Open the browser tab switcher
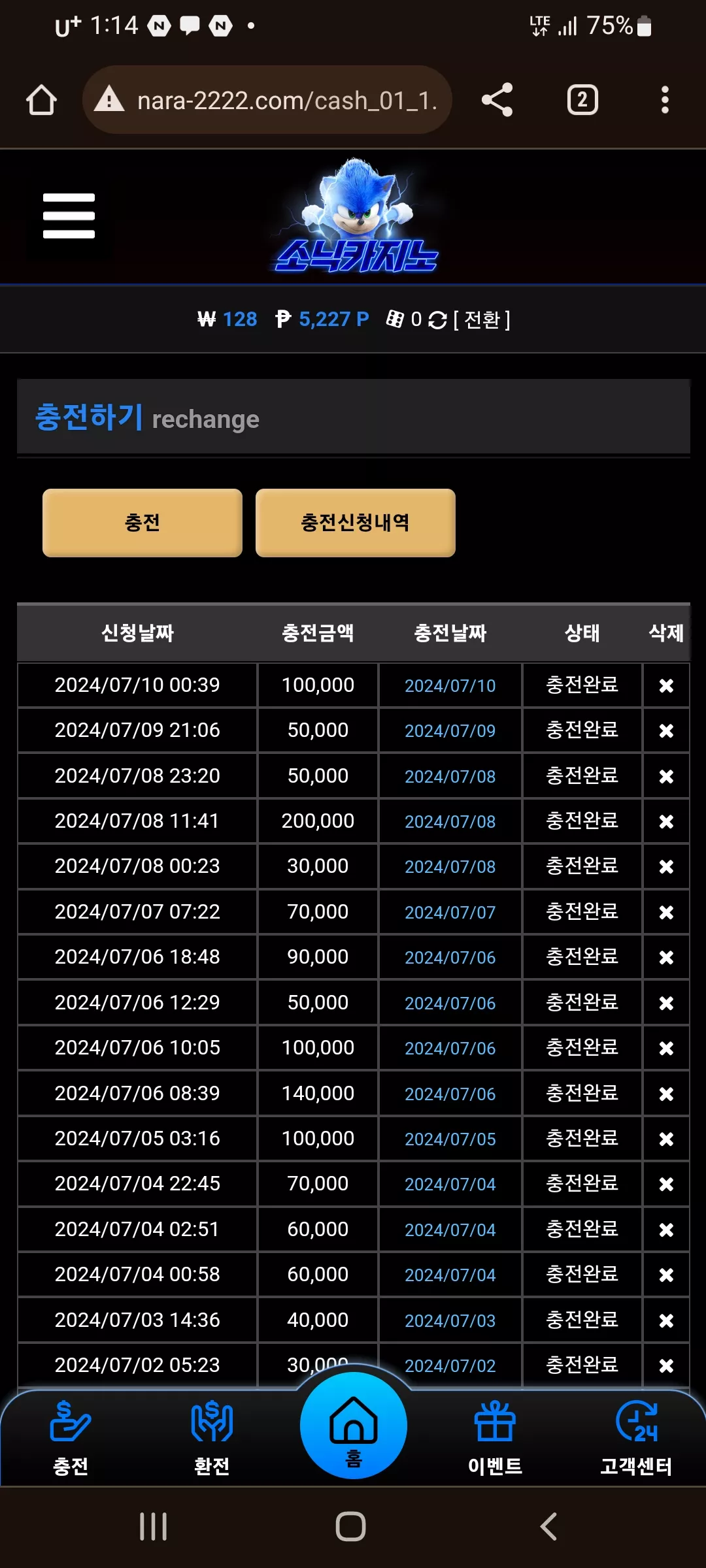706x1568 pixels. (582, 100)
